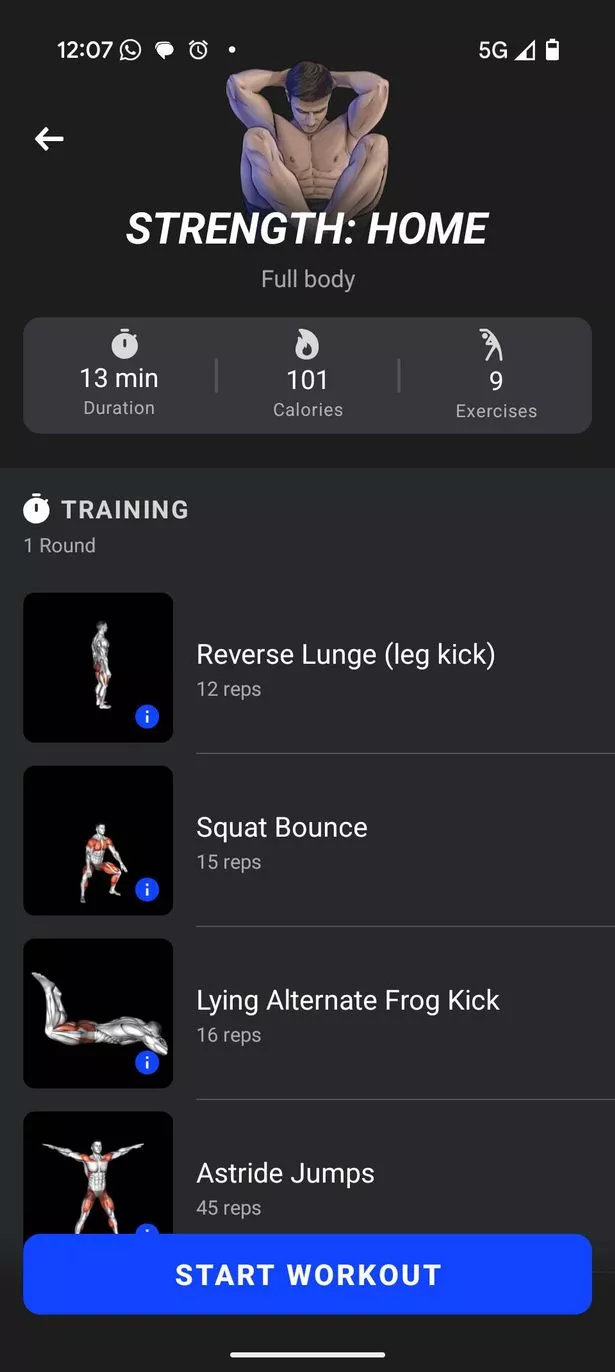Open the Reverse Lunge (leg kick) exercise
This screenshot has height=1372, width=615.
click(345, 668)
